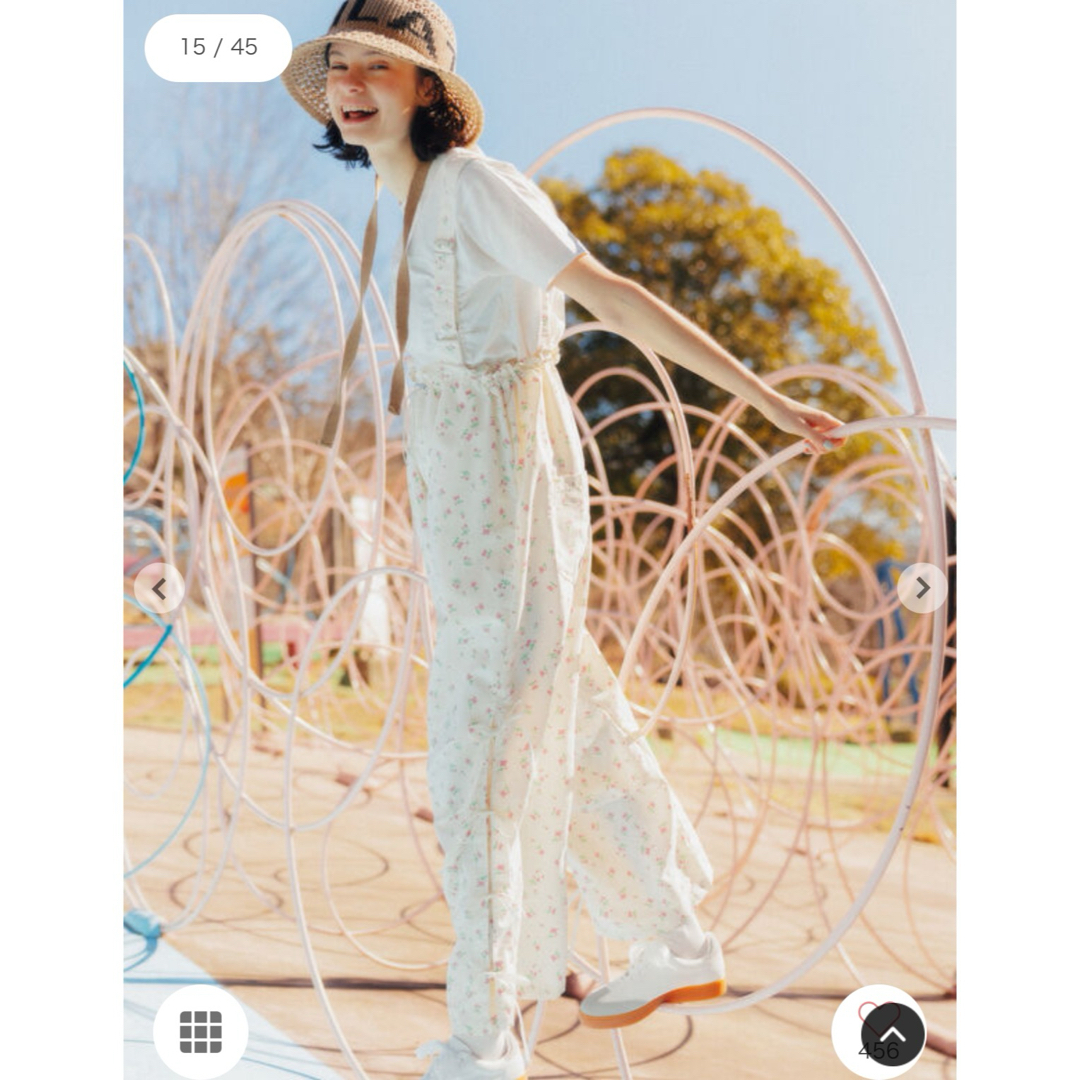Go to the previous product image

159,588
